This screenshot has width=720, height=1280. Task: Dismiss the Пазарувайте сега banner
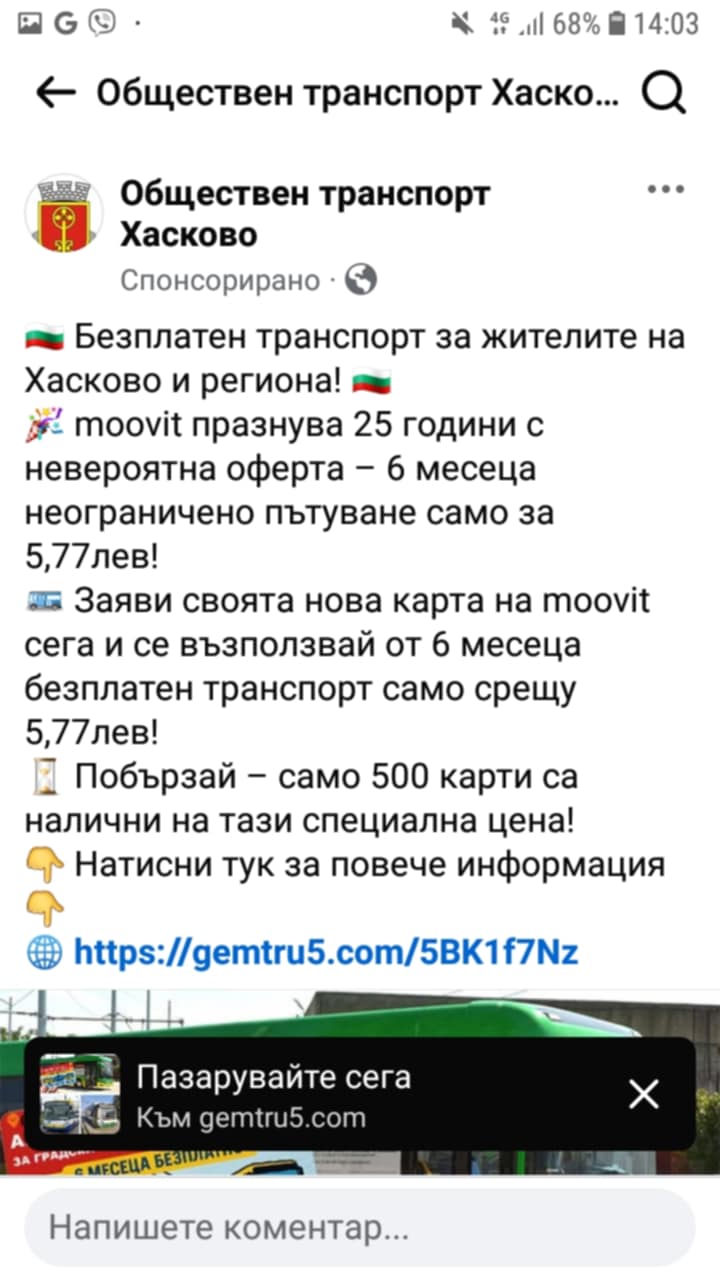643,1095
